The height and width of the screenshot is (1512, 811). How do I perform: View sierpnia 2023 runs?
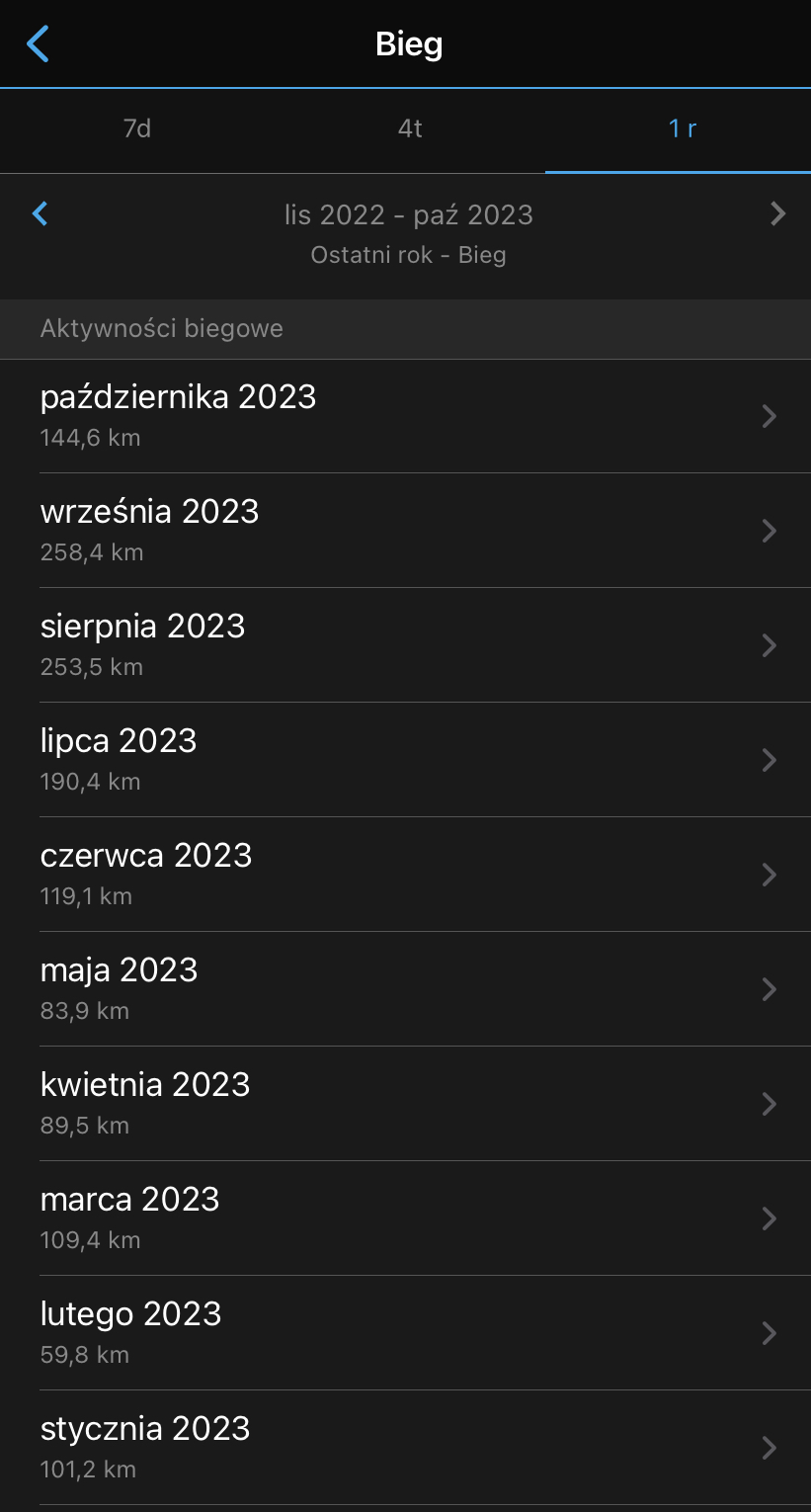pyautogui.click(x=405, y=645)
